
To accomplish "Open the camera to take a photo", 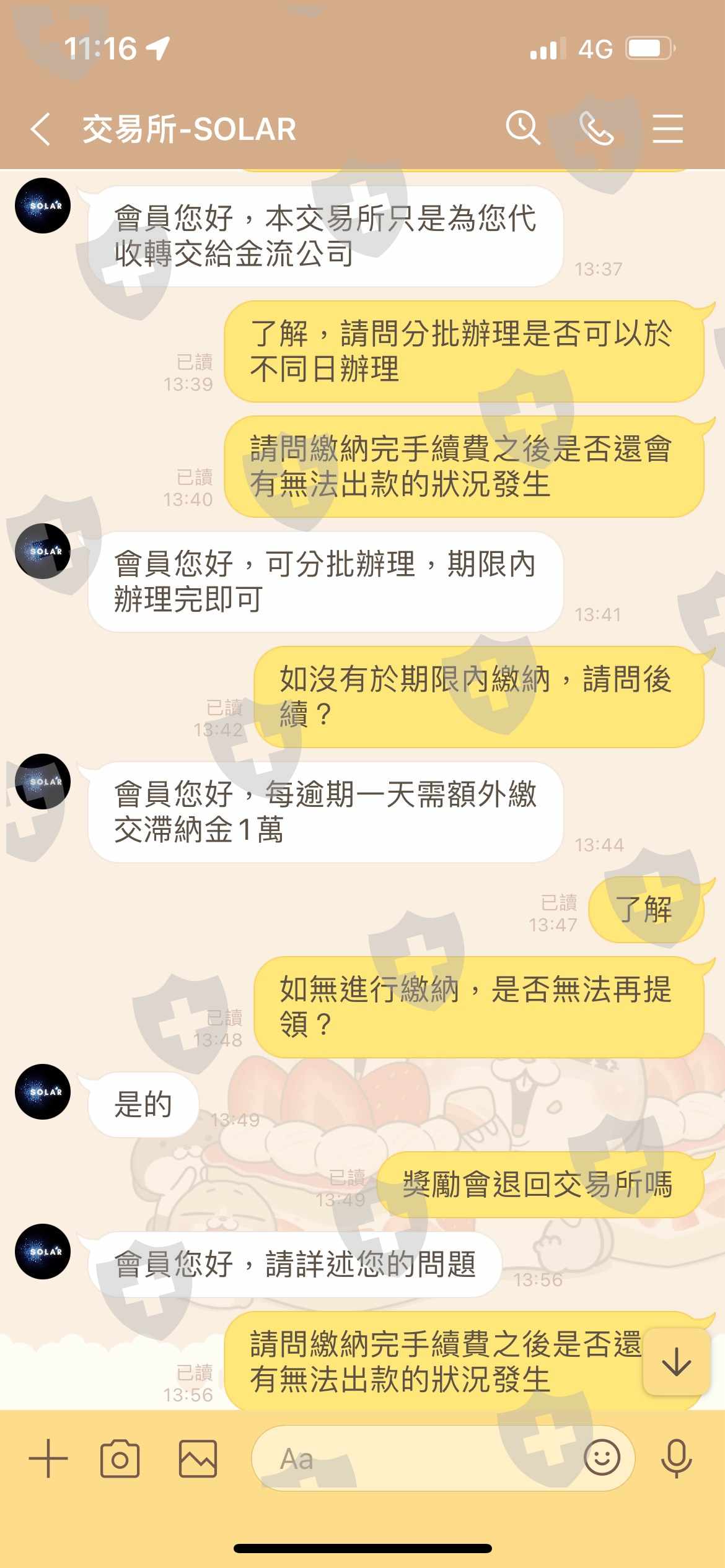I will (x=120, y=1458).
